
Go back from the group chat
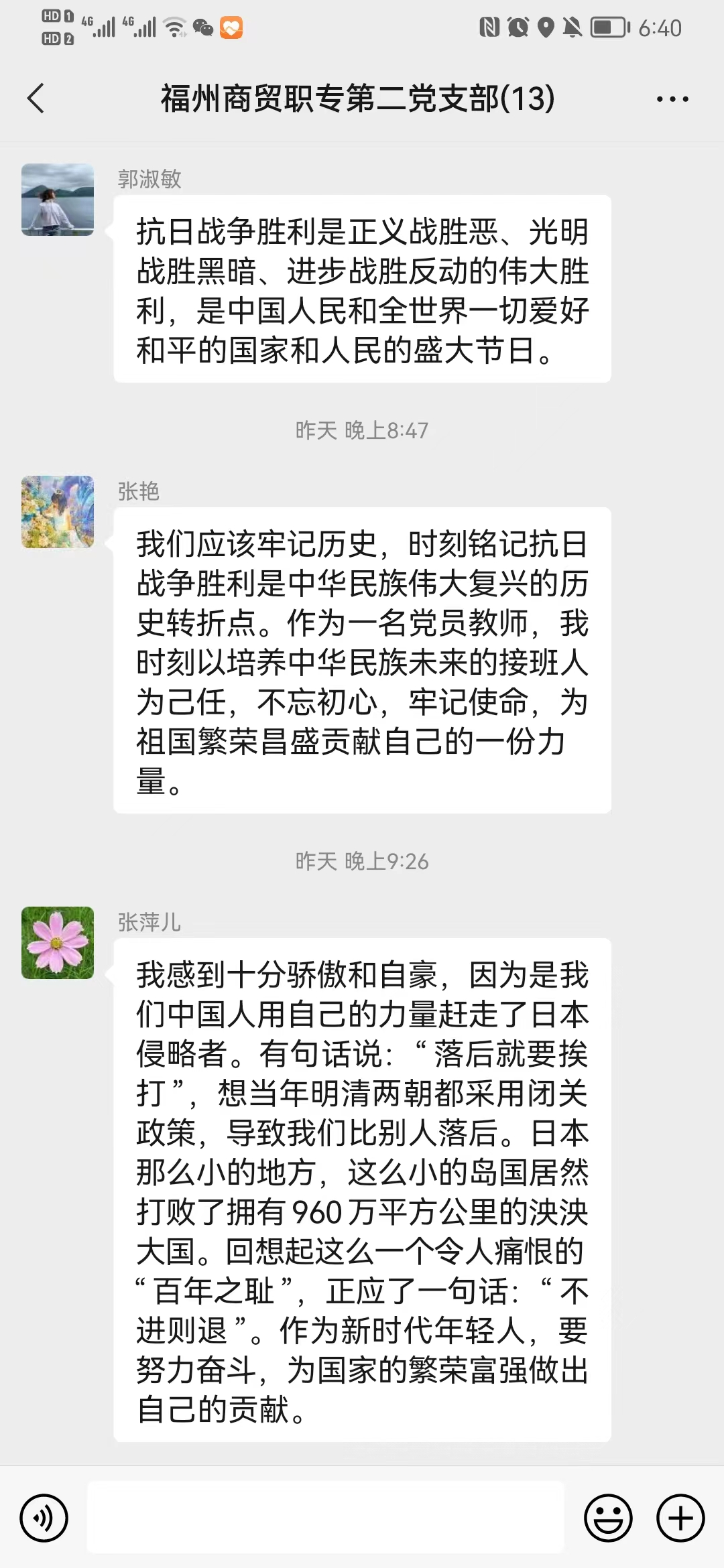36,99
